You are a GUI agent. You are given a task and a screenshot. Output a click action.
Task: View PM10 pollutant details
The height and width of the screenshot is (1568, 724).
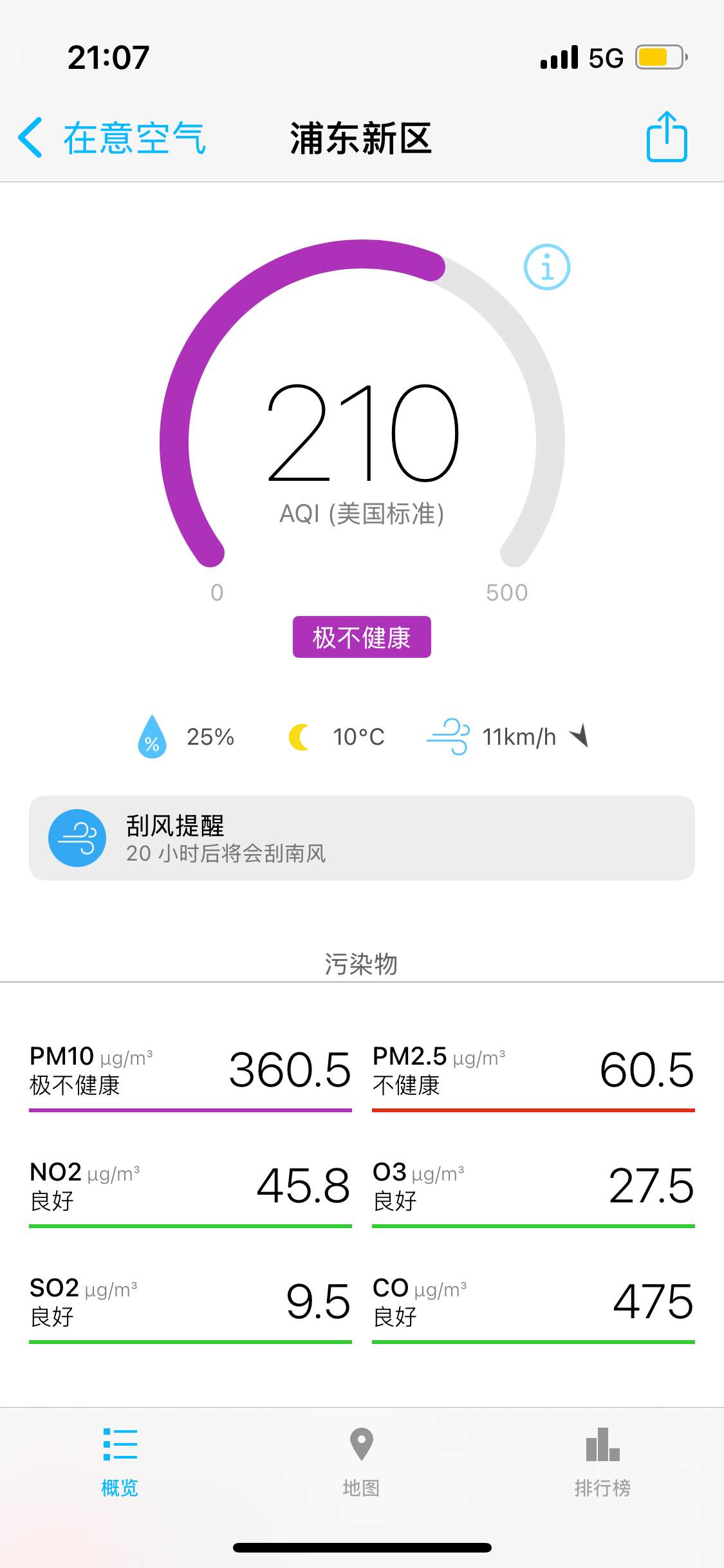(x=190, y=1071)
